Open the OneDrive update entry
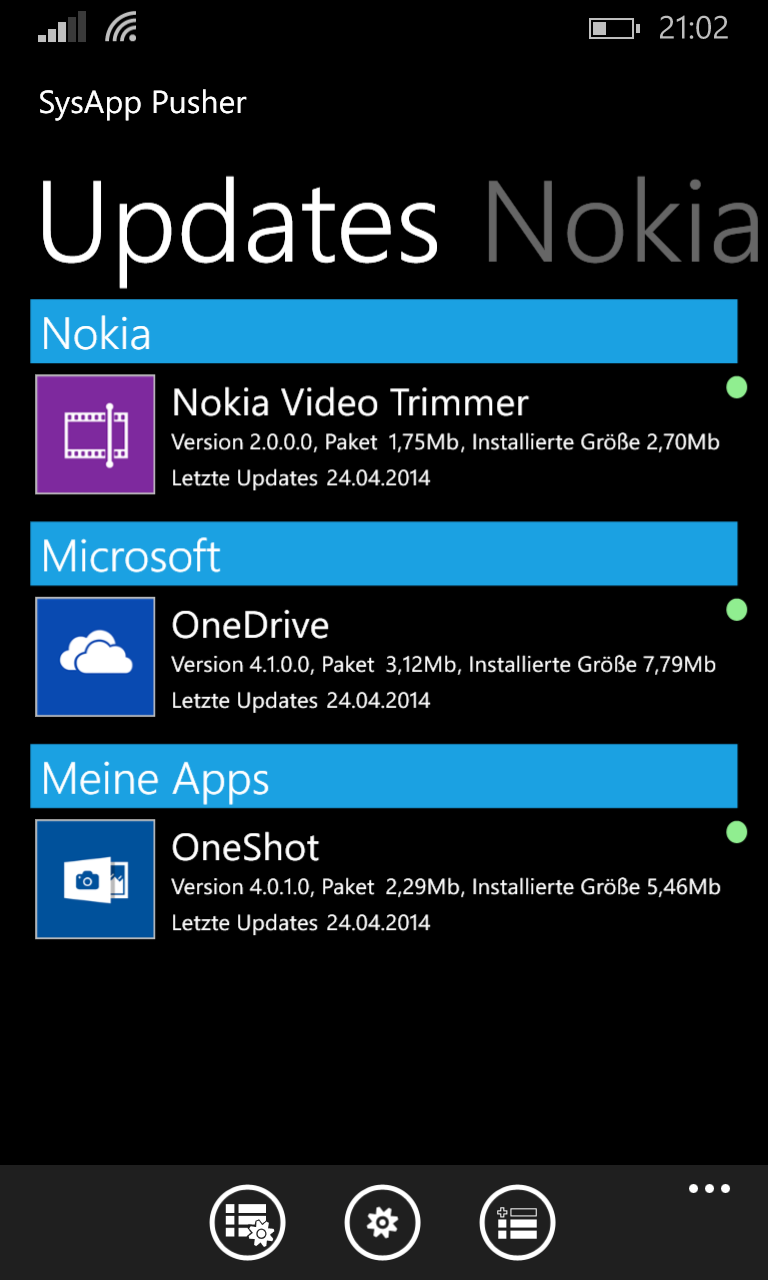768x1280 pixels. coord(384,657)
